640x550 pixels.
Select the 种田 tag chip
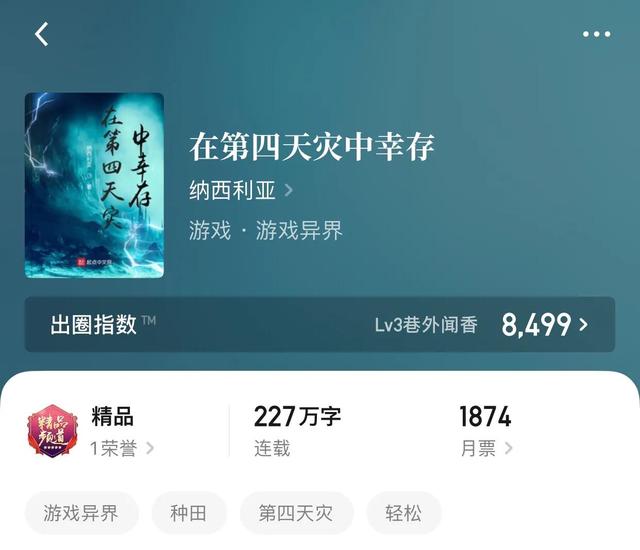coord(188,513)
